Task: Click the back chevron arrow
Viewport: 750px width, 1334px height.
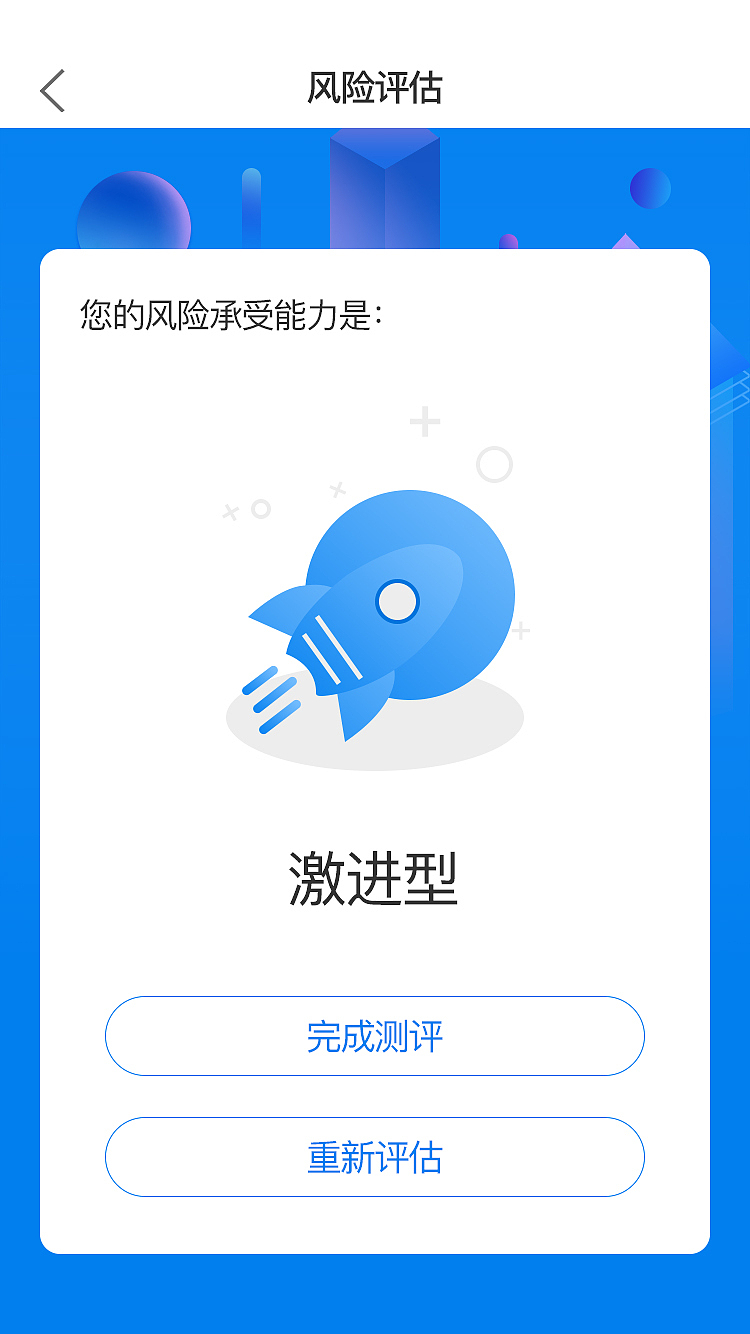Action: point(52,90)
